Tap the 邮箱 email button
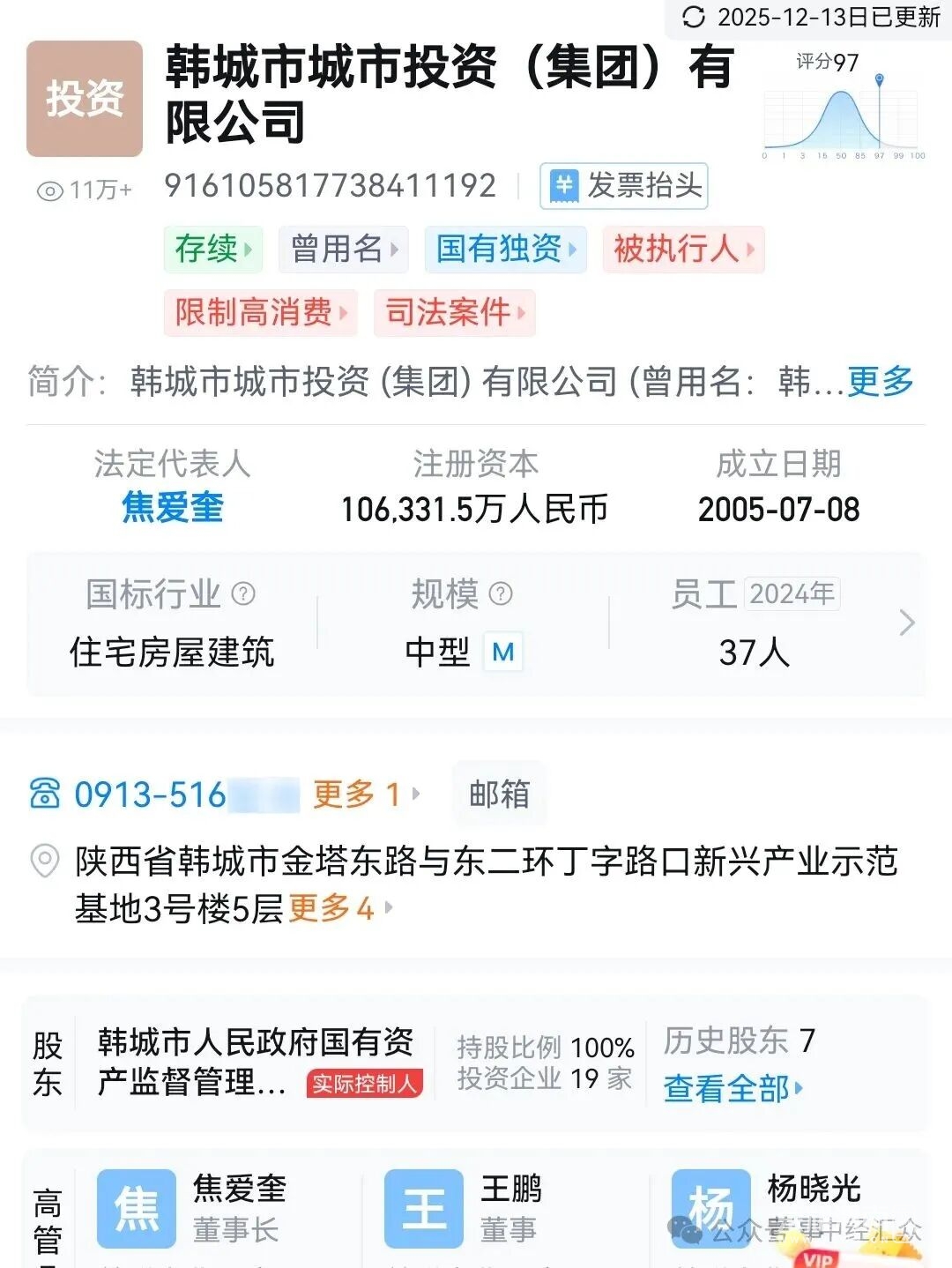This screenshot has height=1268, width=952. pos(499,794)
